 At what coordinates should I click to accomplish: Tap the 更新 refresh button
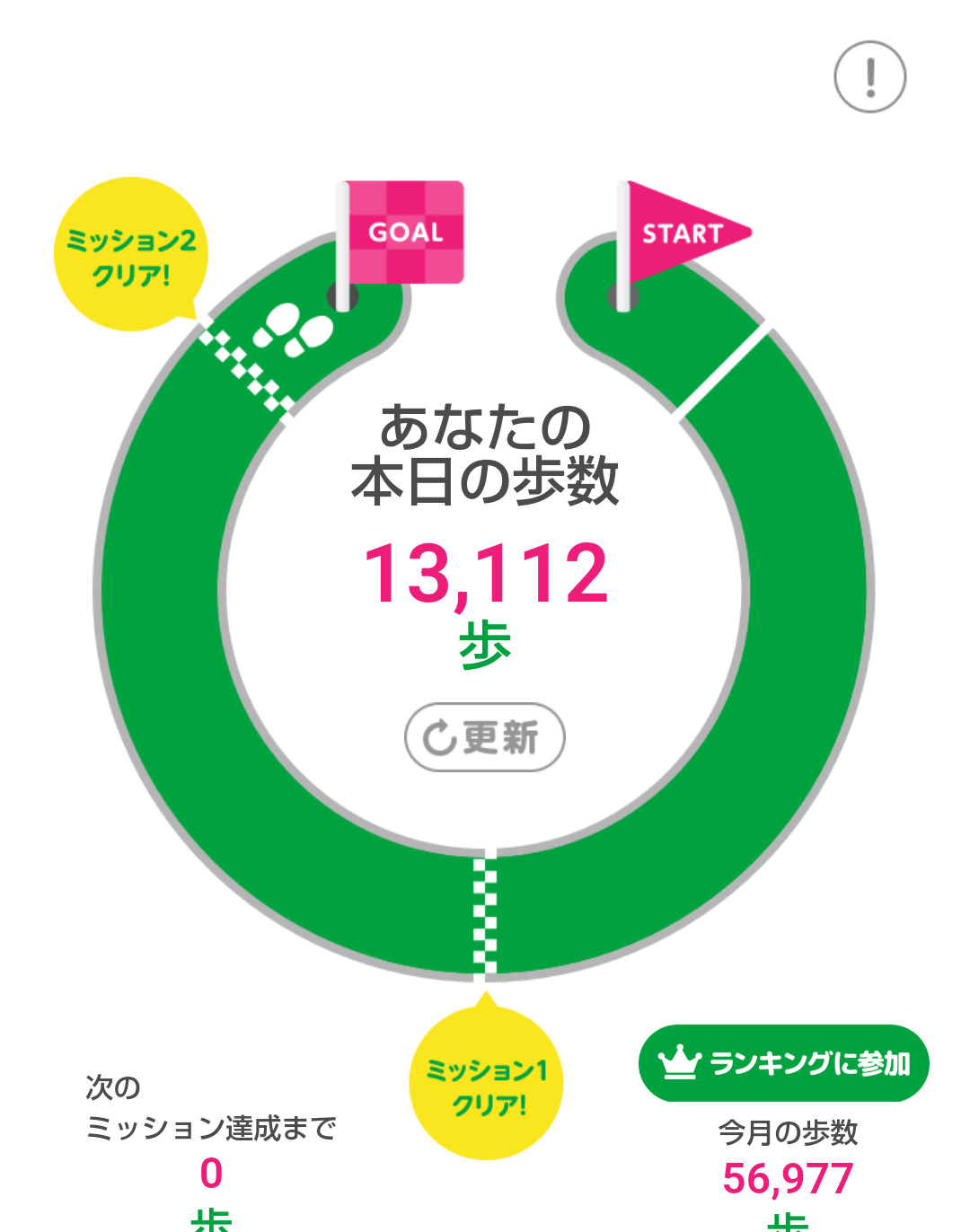485,737
